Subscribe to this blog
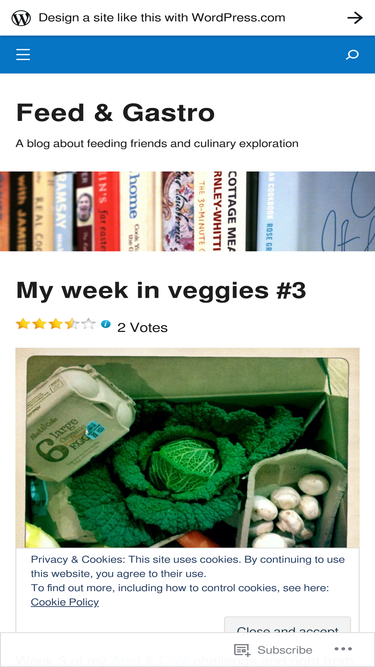The width and height of the screenshot is (375, 667). coord(273,650)
